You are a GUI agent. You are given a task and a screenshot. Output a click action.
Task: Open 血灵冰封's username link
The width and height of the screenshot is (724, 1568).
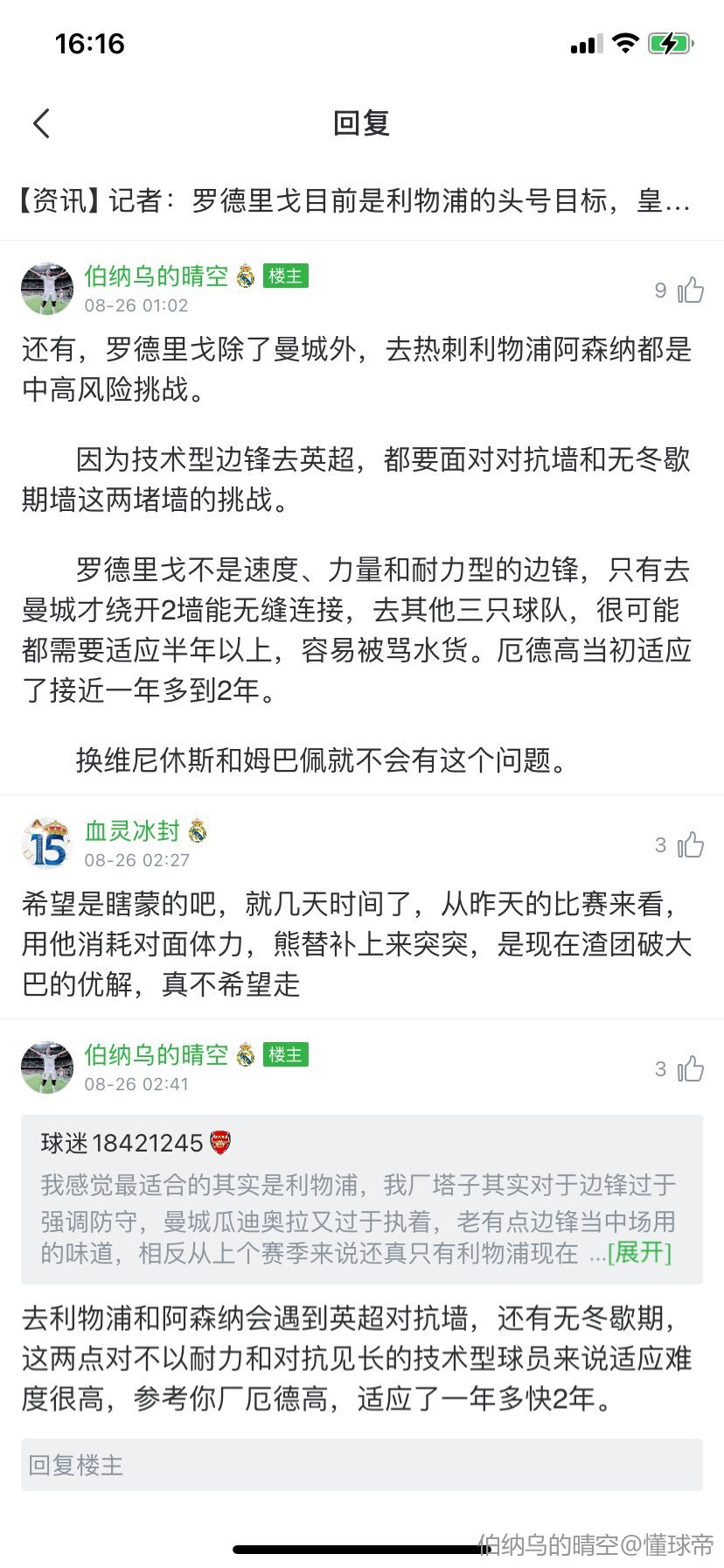click(132, 830)
